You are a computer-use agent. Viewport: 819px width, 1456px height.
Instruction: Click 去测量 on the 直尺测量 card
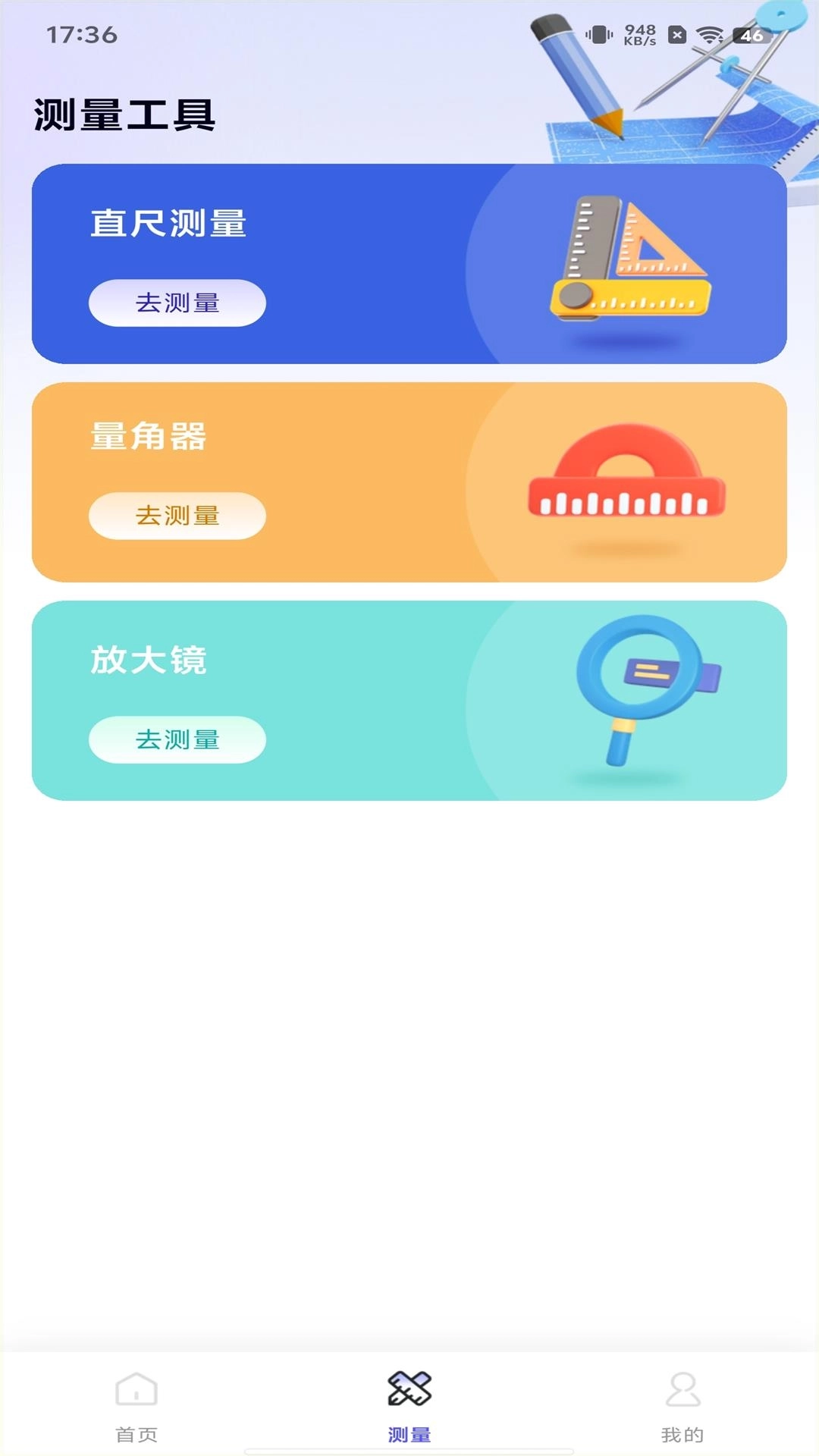[177, 303]
